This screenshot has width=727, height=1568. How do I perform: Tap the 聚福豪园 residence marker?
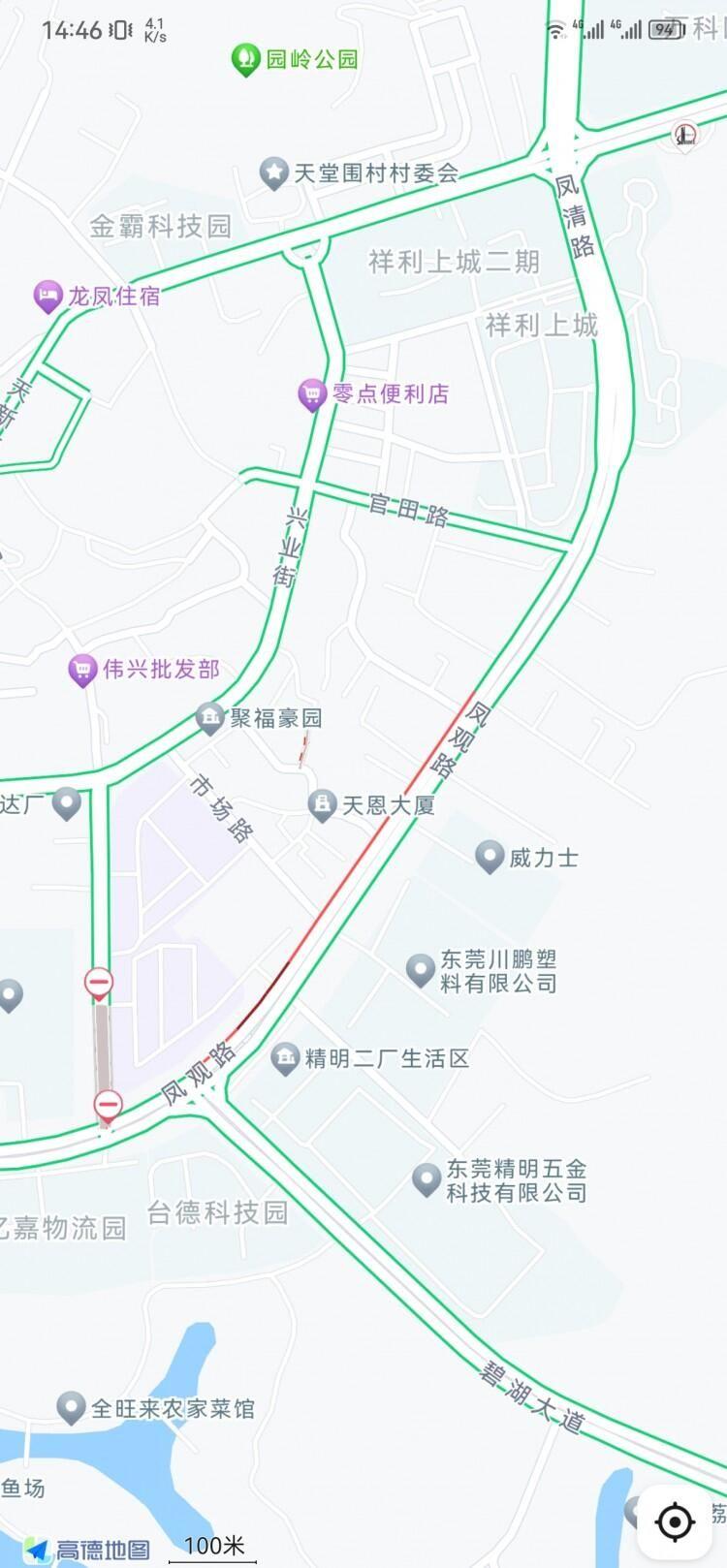(x=209, y=718)
